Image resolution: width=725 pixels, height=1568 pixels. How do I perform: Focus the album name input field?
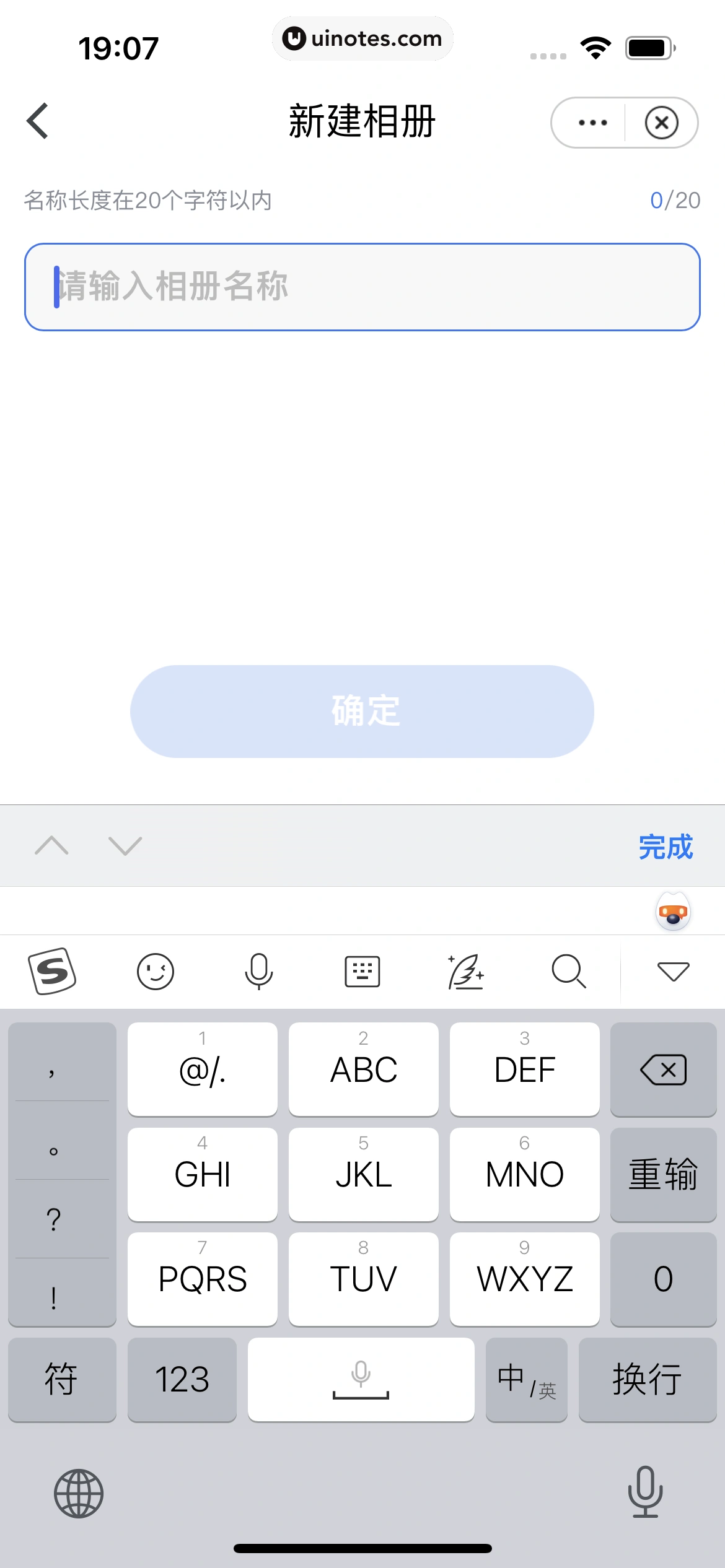[362, 285]
